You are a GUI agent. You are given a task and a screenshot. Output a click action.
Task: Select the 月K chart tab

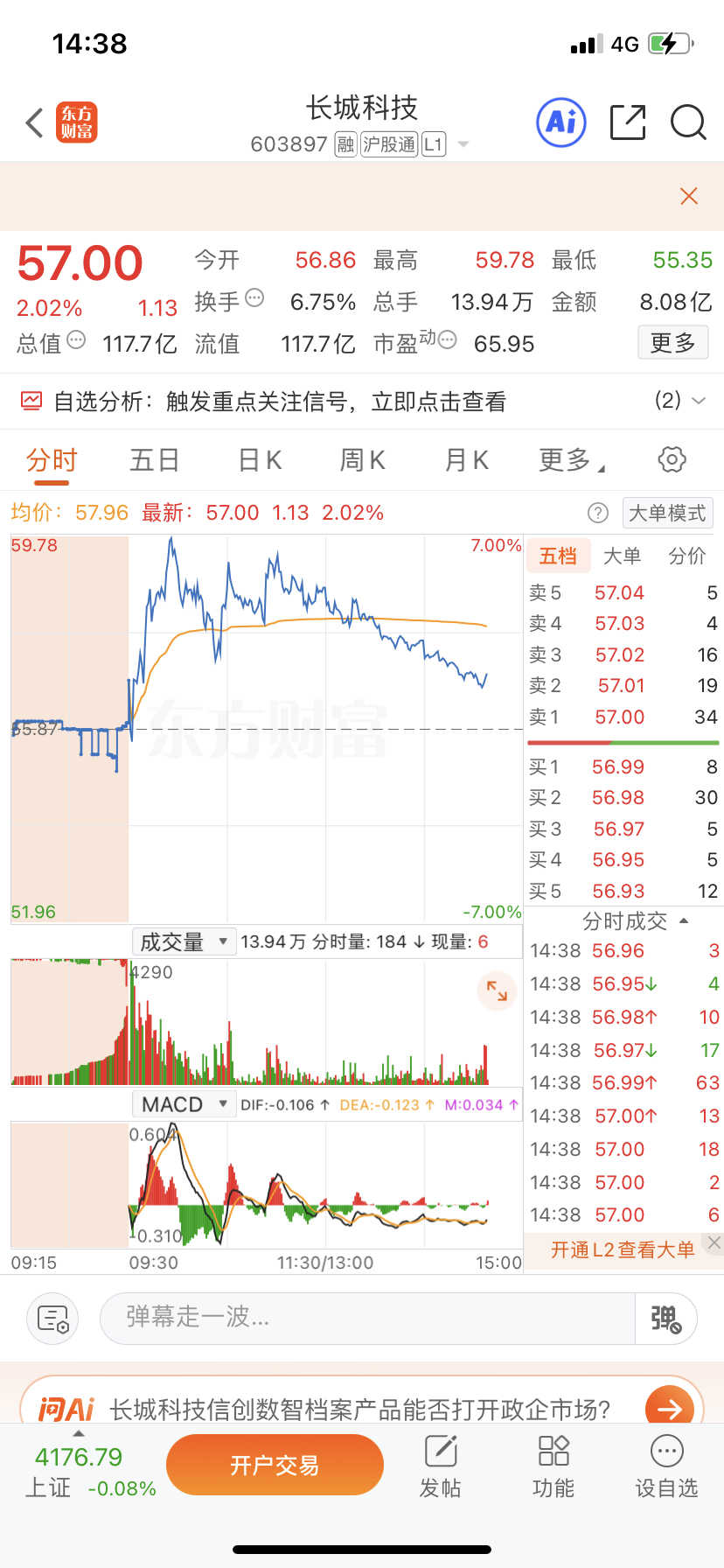(x=467, y=460)
